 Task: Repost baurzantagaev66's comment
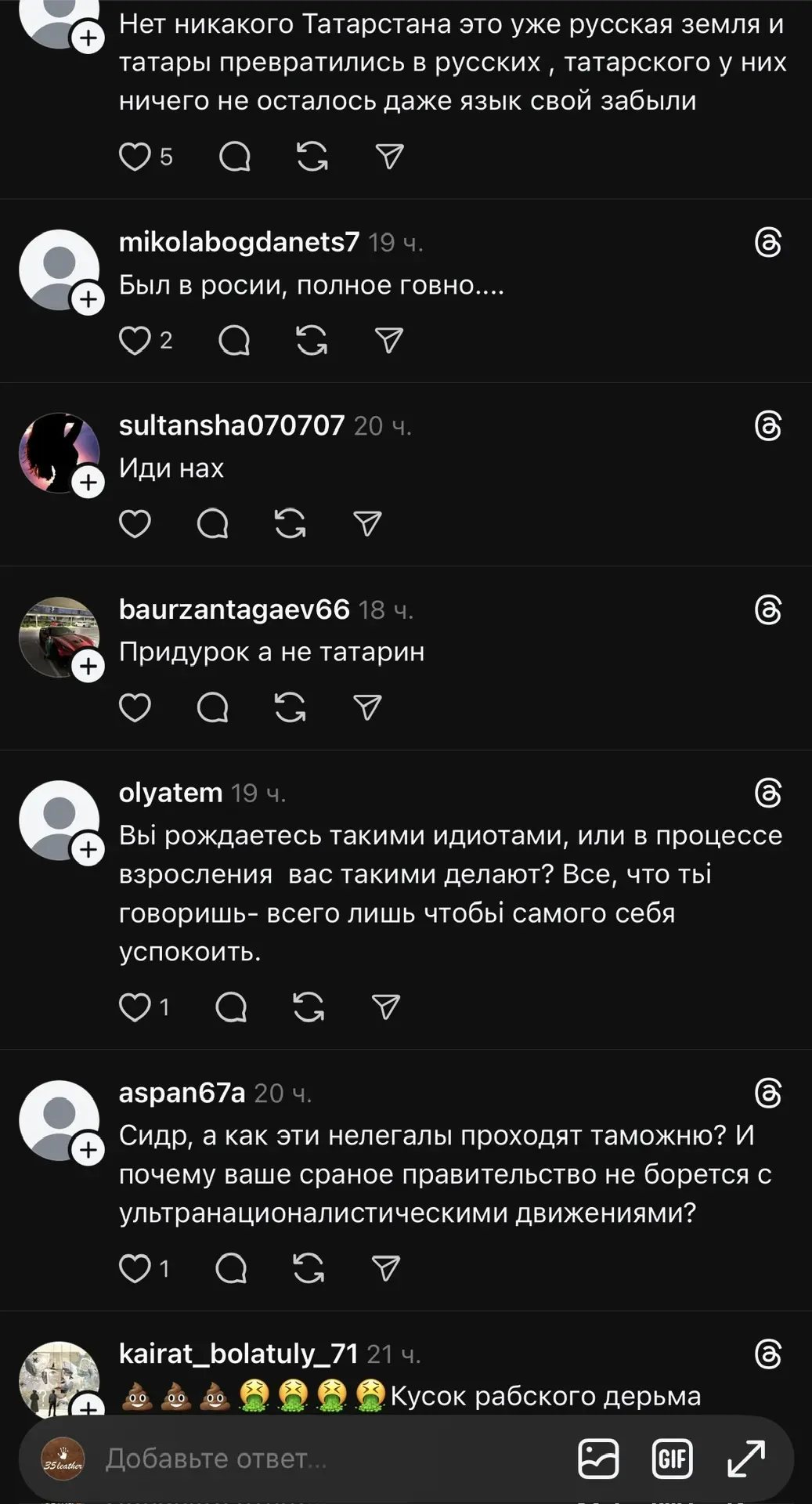pos(290,707)
